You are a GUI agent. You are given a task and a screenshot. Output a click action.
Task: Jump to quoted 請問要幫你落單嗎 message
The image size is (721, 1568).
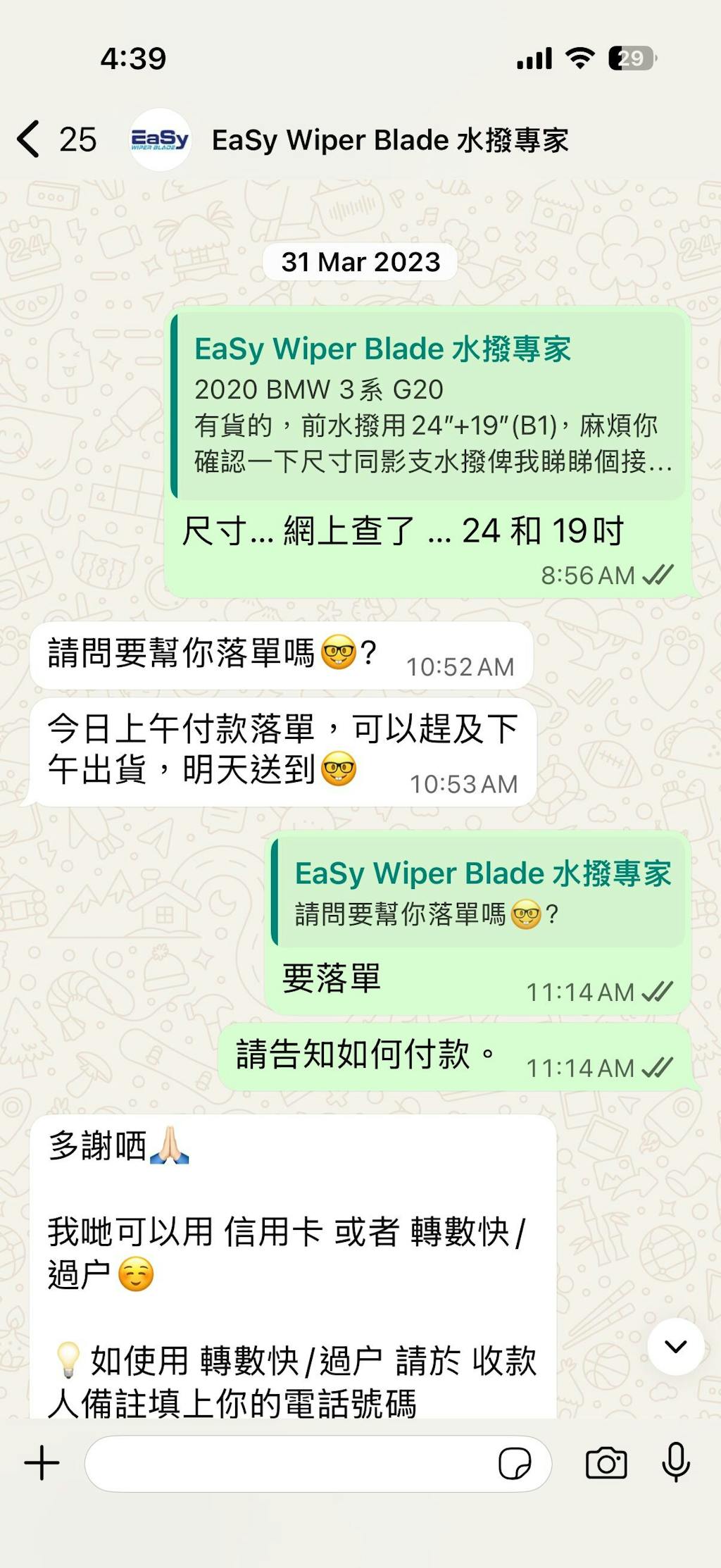click(479, 892)
